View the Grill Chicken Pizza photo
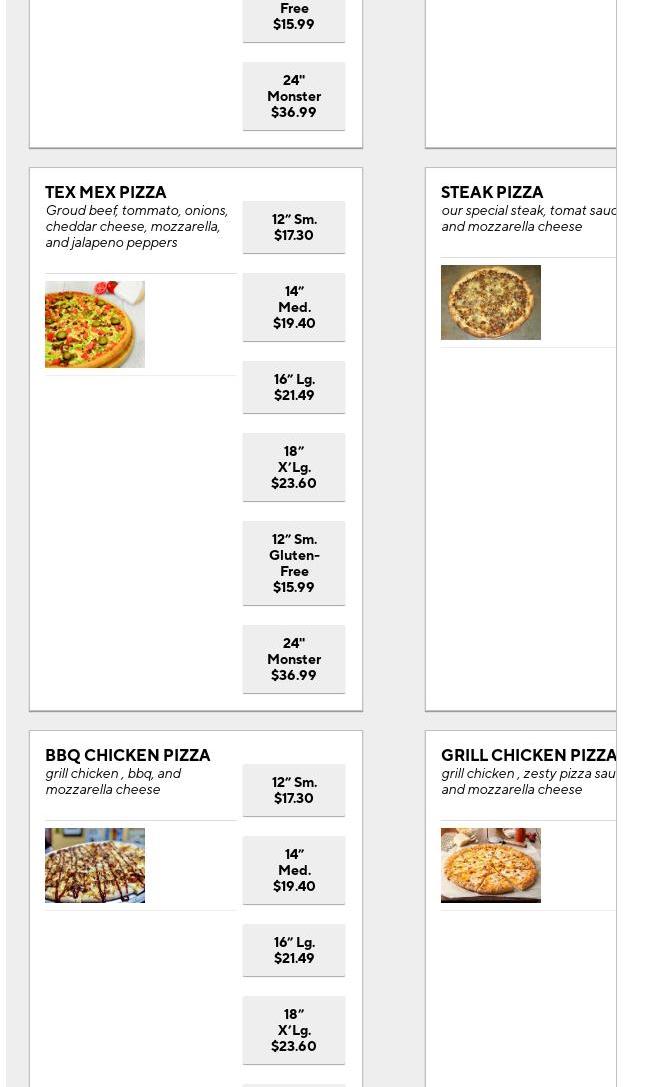Viewport: 650px width, 1087px height. click(x=491, y=865)
